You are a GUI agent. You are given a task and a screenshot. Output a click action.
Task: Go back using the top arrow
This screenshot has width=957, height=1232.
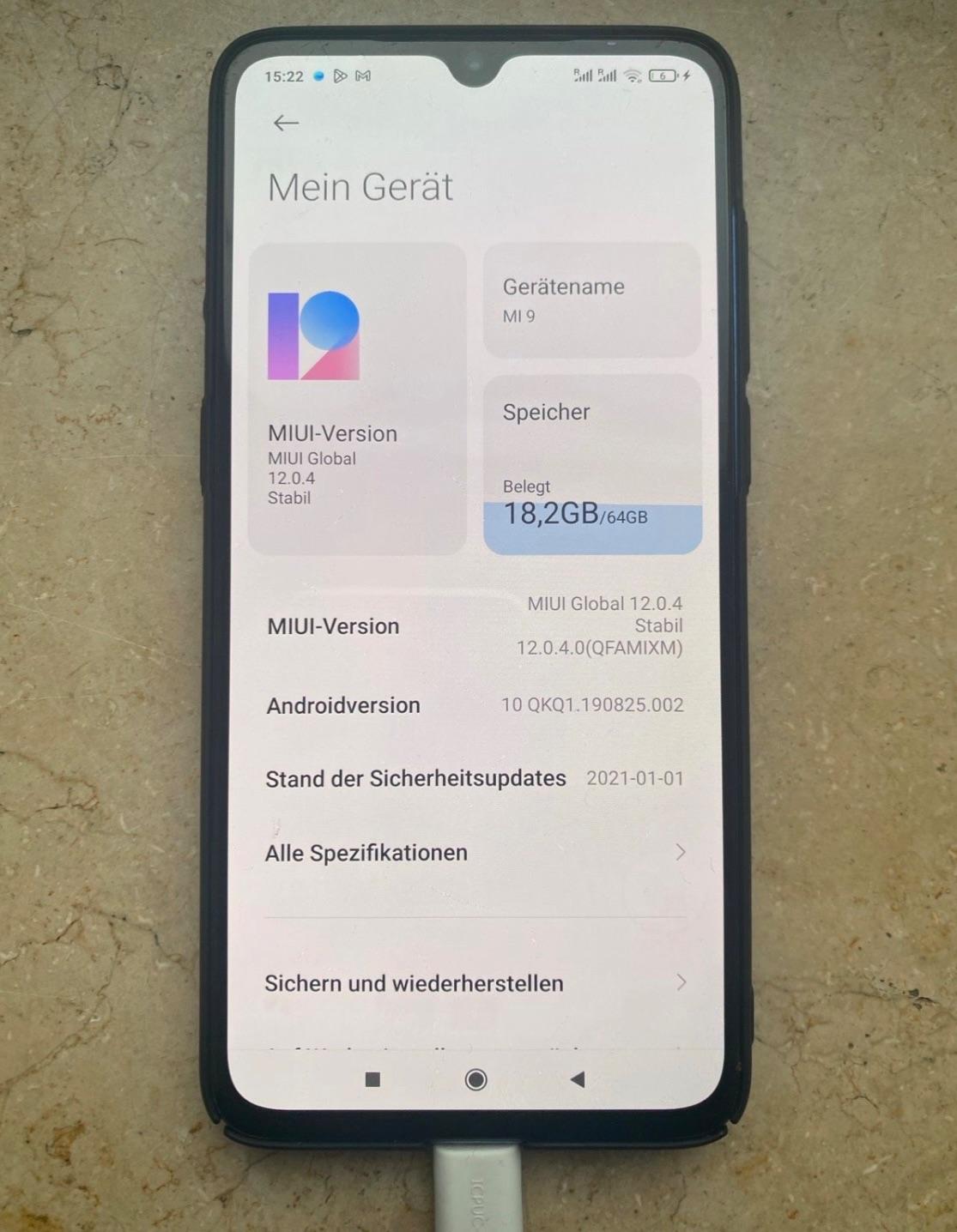tap(286, 124)
